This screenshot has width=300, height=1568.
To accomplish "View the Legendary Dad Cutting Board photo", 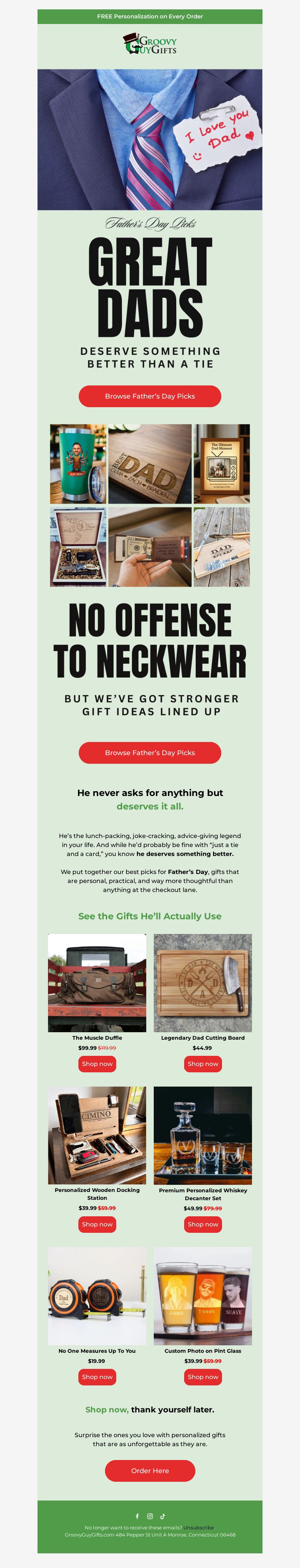I will tap(202, 982).
